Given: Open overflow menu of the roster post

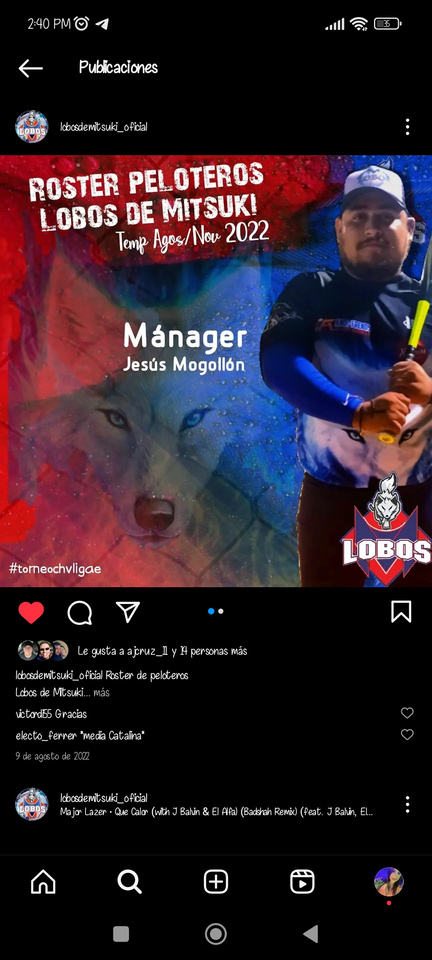Looking at the screenshot, I should pyautogui.click(x=407, y=127).
